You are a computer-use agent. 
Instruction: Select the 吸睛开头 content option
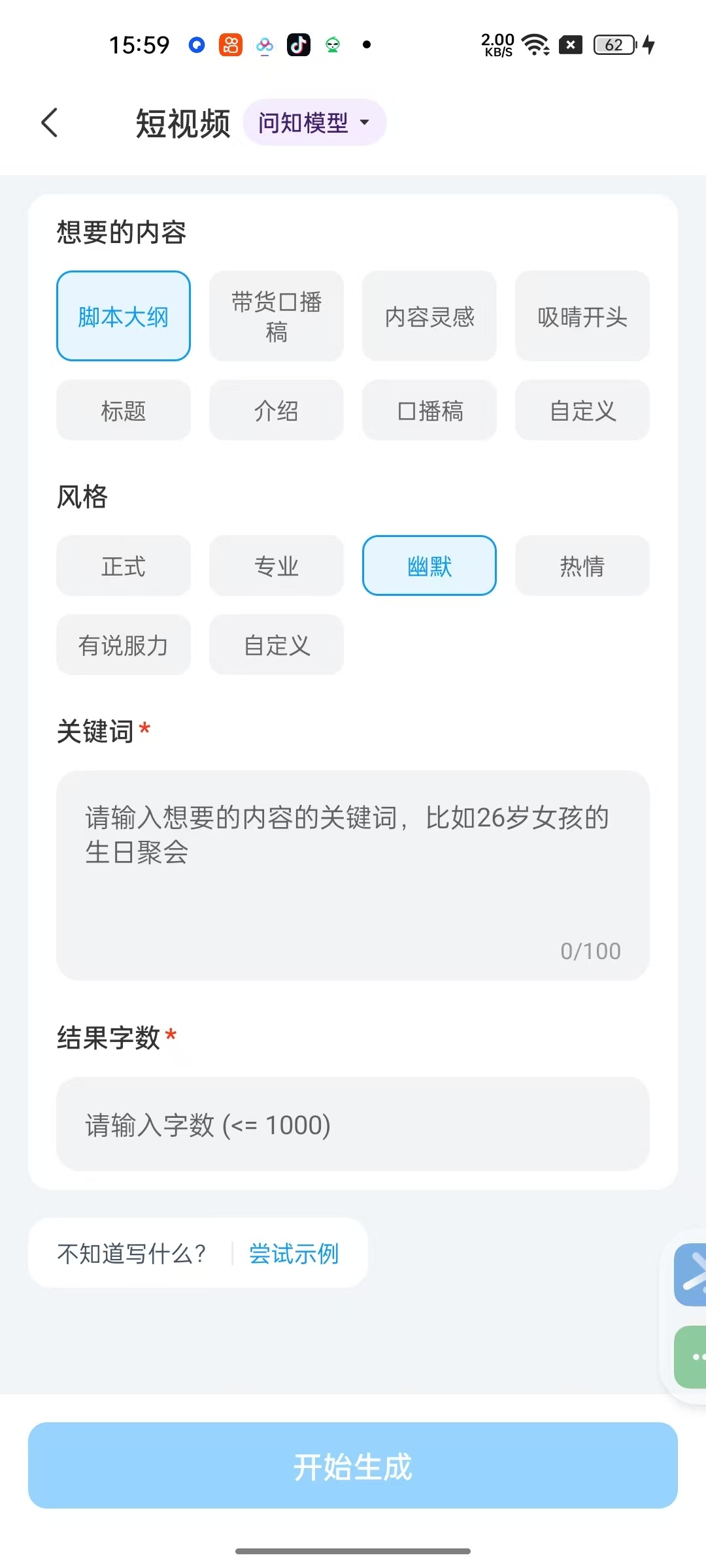click(582, 316)
